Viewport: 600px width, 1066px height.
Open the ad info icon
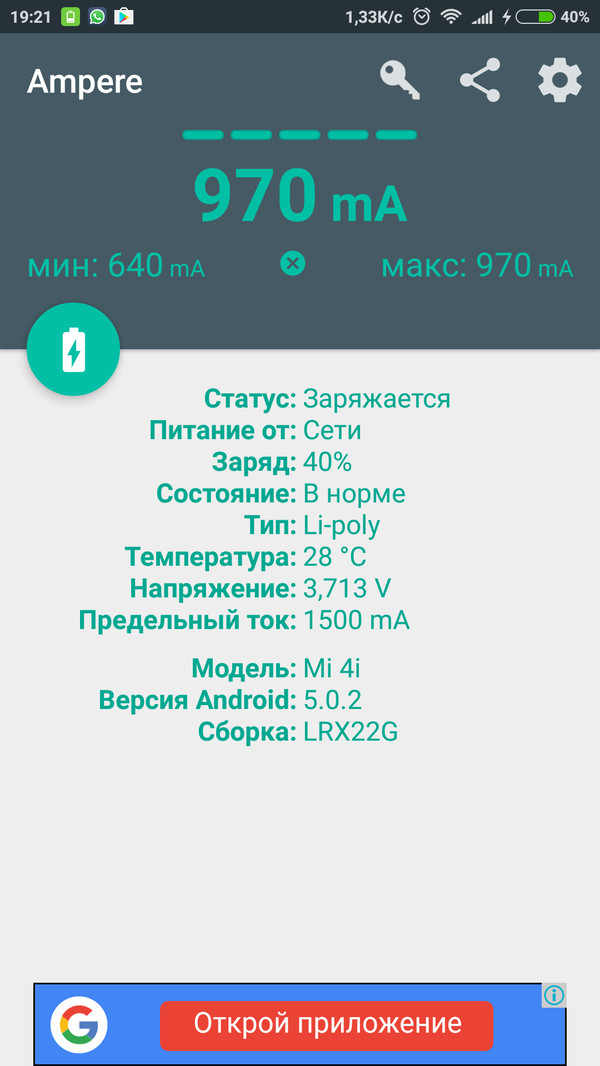coord(554,995)
